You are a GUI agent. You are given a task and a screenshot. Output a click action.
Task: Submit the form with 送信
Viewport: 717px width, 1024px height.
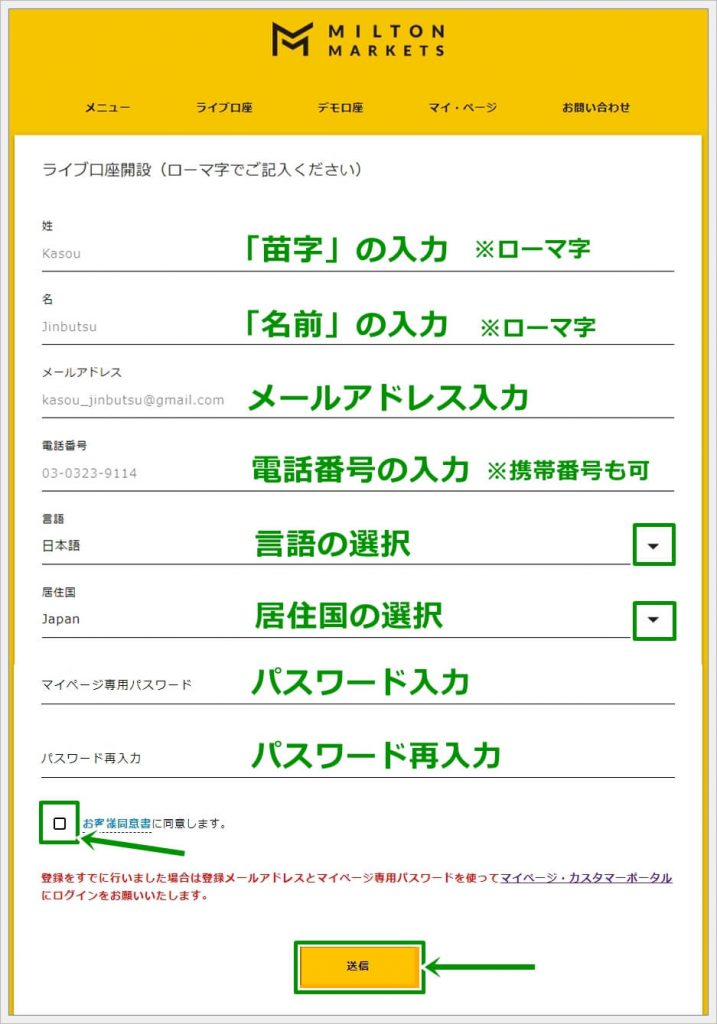click(359, 967)
